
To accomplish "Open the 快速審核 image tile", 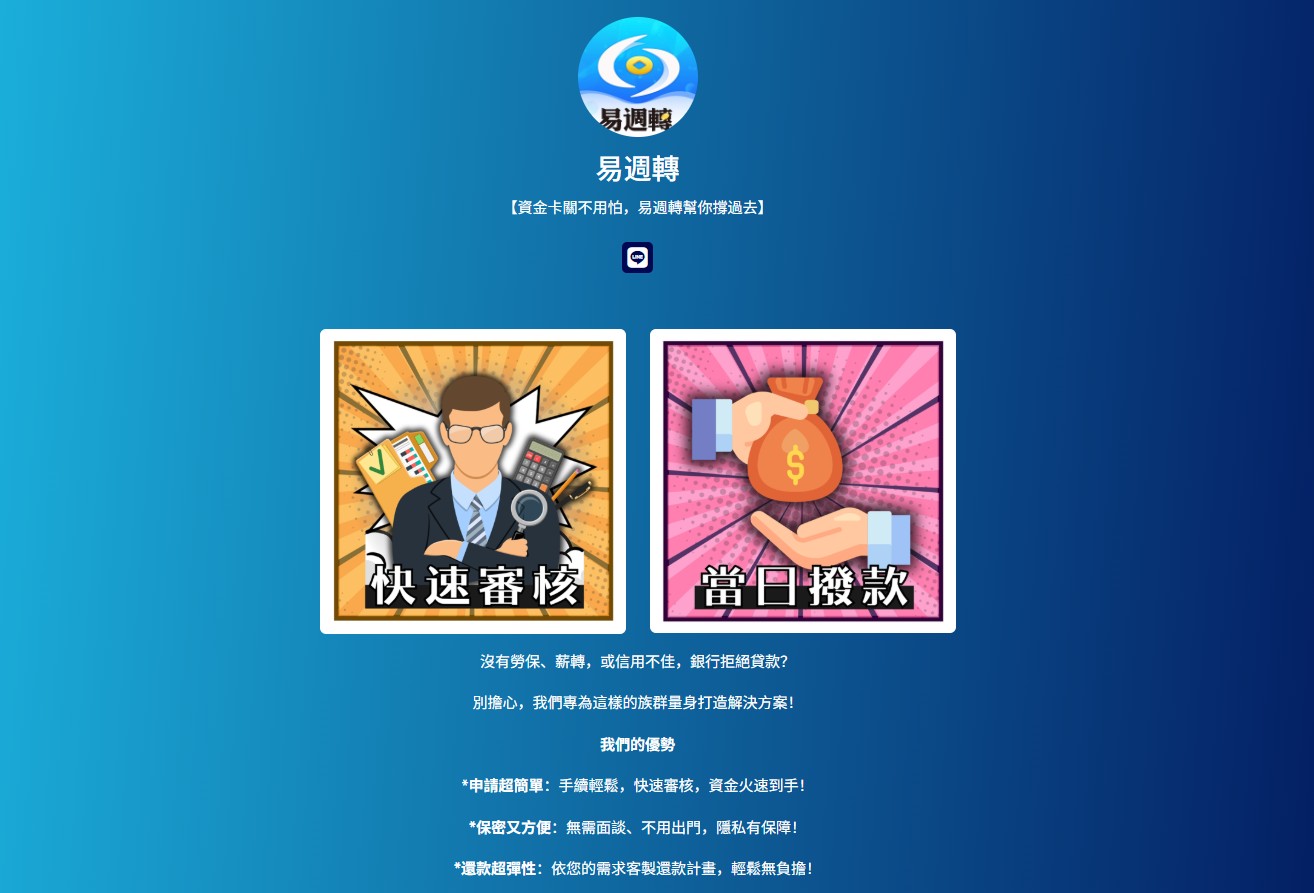I will coord(473,481).
